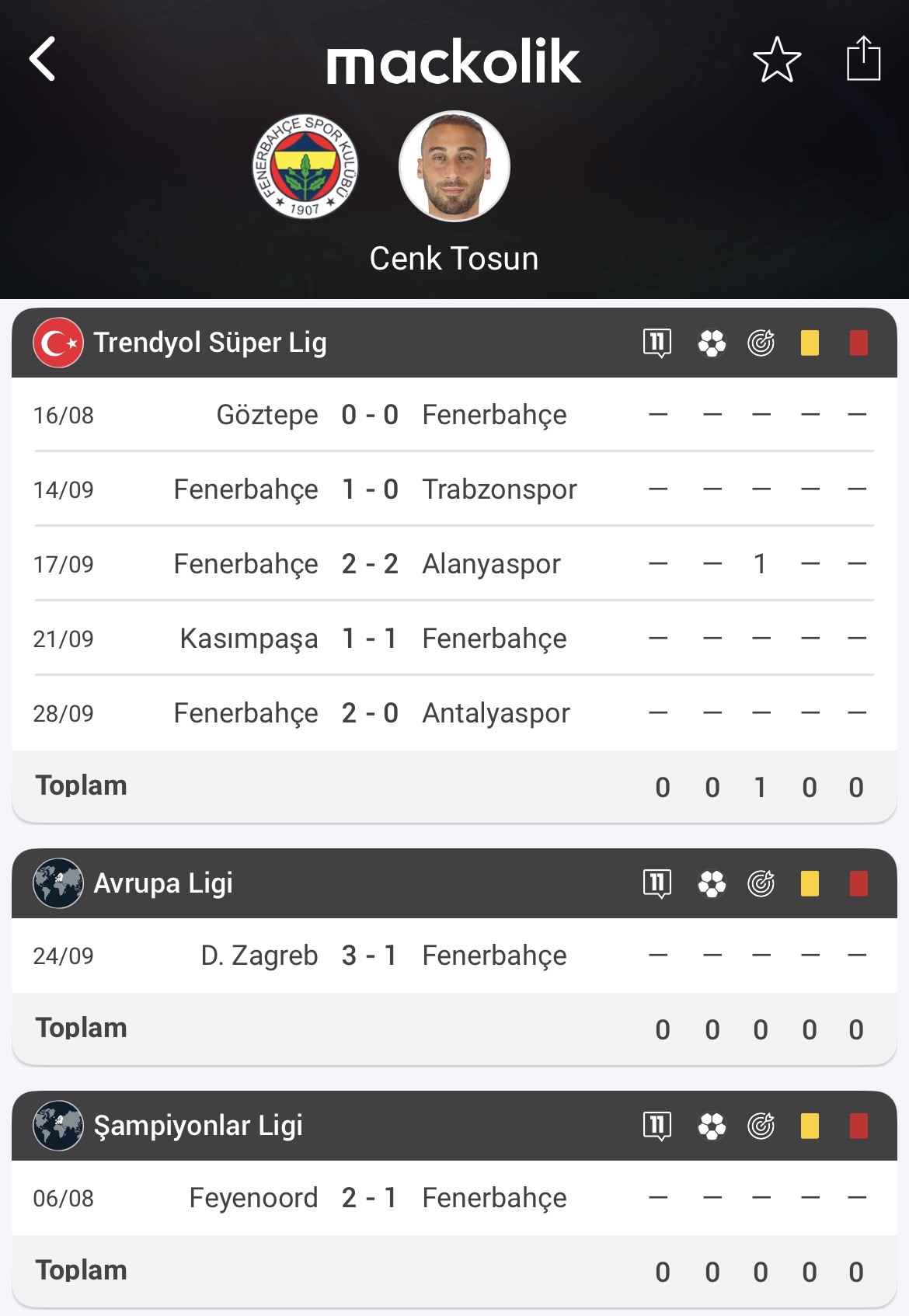This screenshot has width=909, height=1316.
Task: Share this player page
Action: tap(863, 58)
